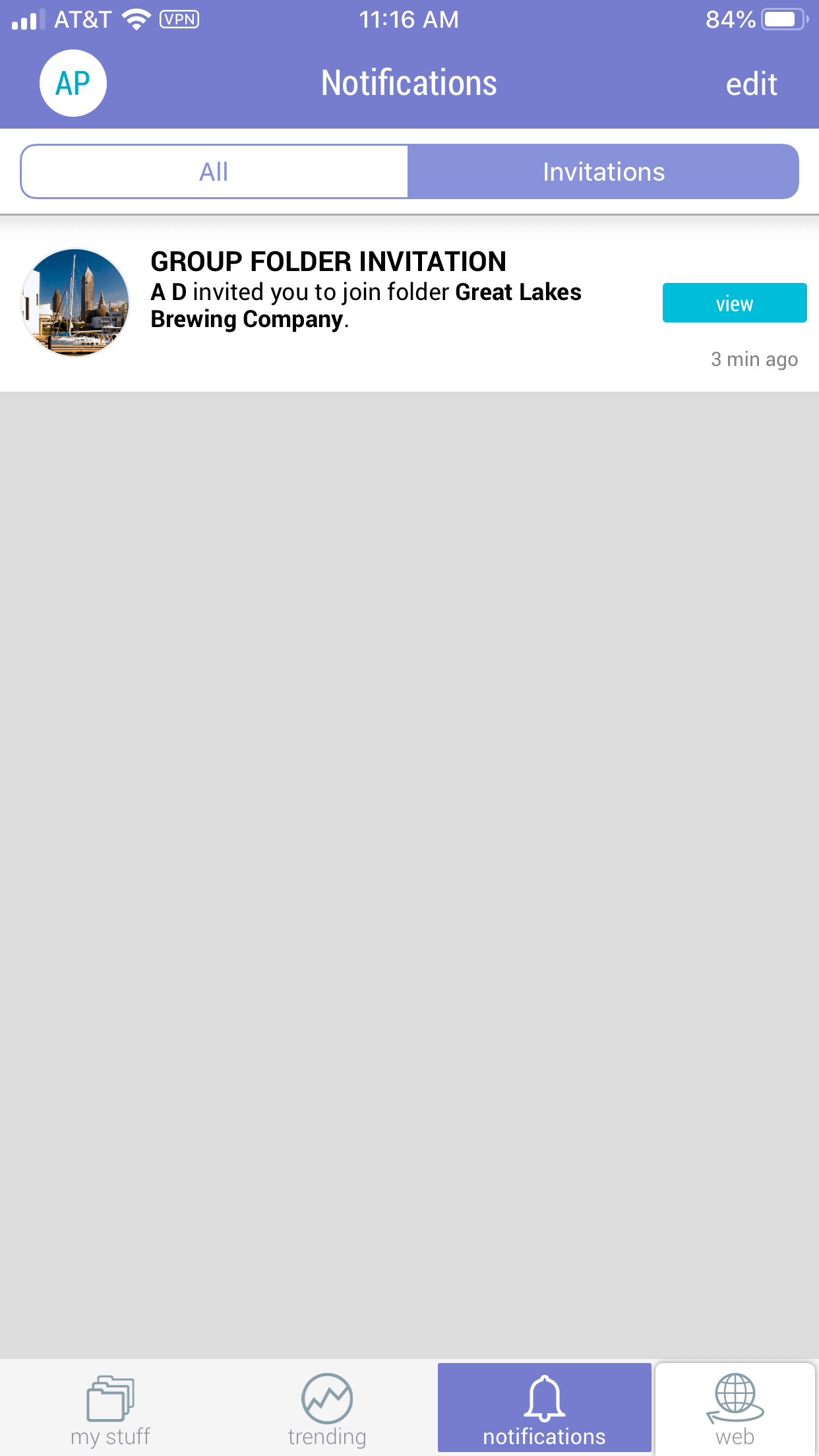Switch to the web tab
Screen dimensions: 819x1456
[735, 1409]
